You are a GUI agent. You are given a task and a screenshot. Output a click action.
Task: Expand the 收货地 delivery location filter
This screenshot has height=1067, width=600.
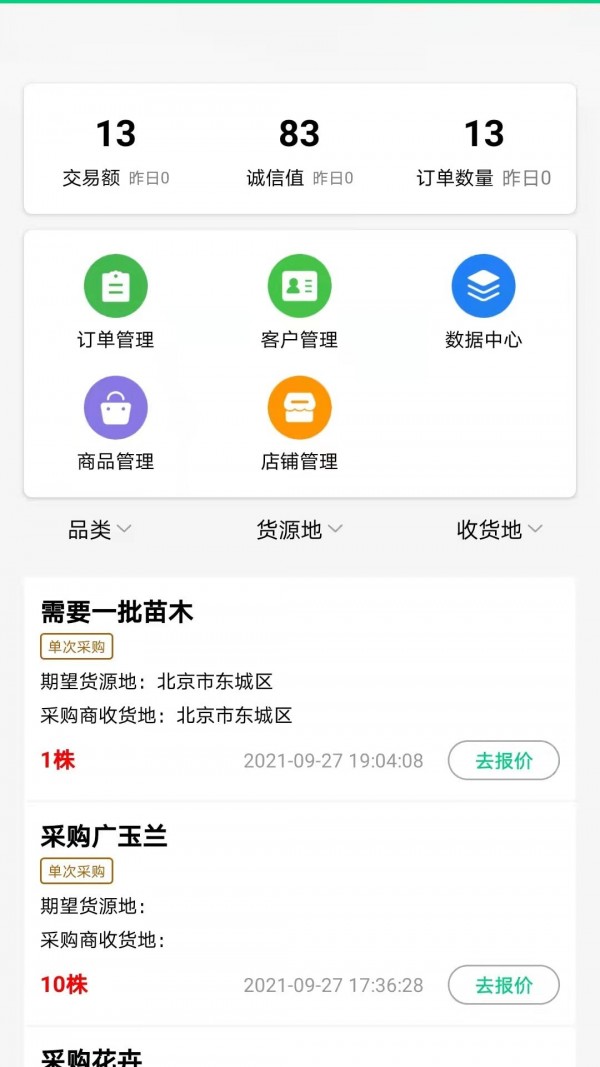(x=499, y=530)
